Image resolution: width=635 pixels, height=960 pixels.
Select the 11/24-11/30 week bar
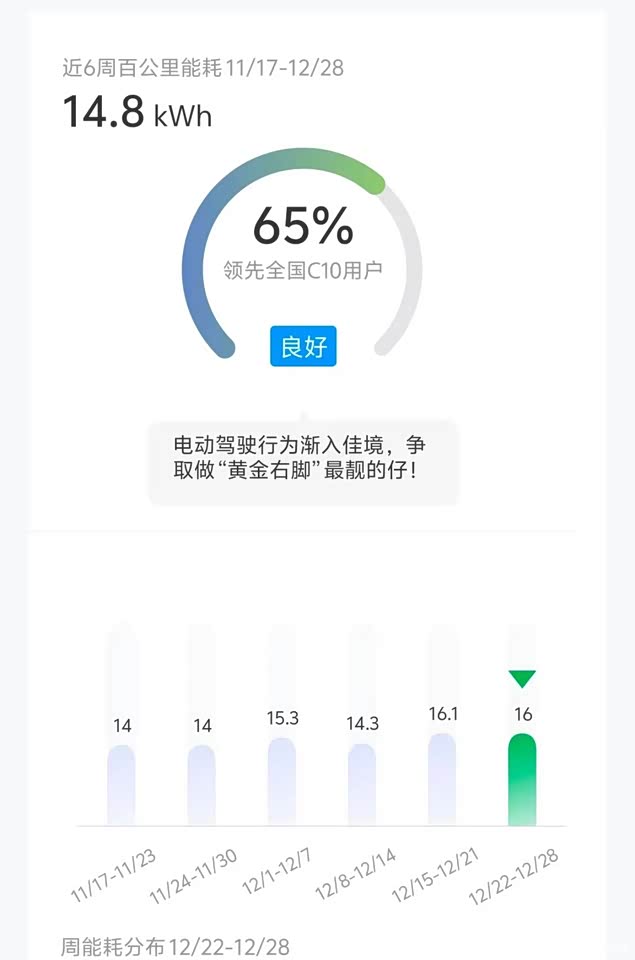point(201,785)
